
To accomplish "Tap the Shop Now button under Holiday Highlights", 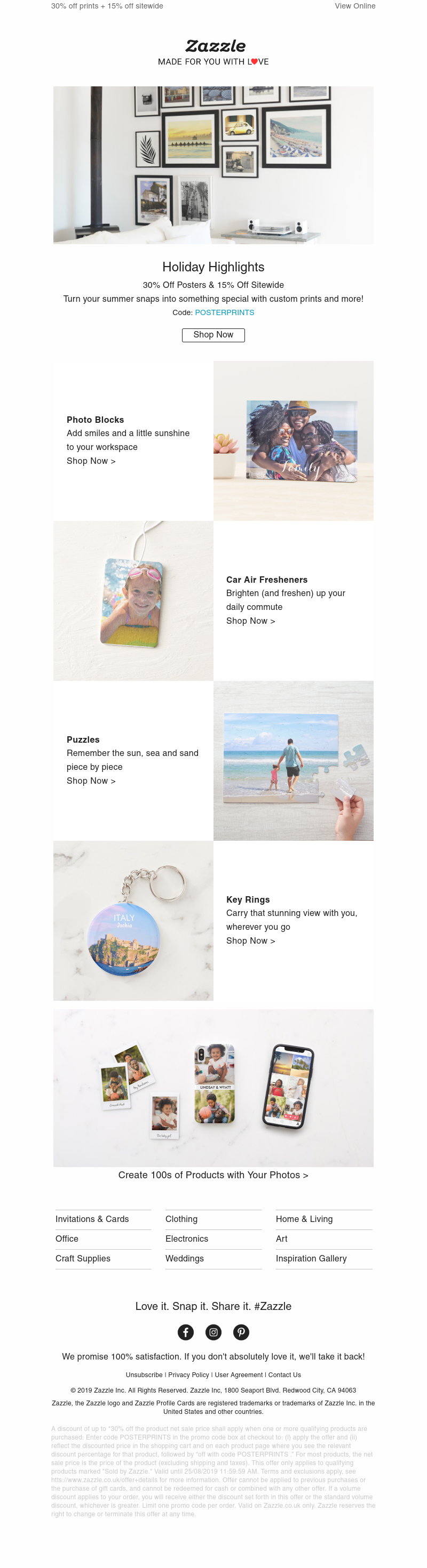I will click(x=213, y=335).
